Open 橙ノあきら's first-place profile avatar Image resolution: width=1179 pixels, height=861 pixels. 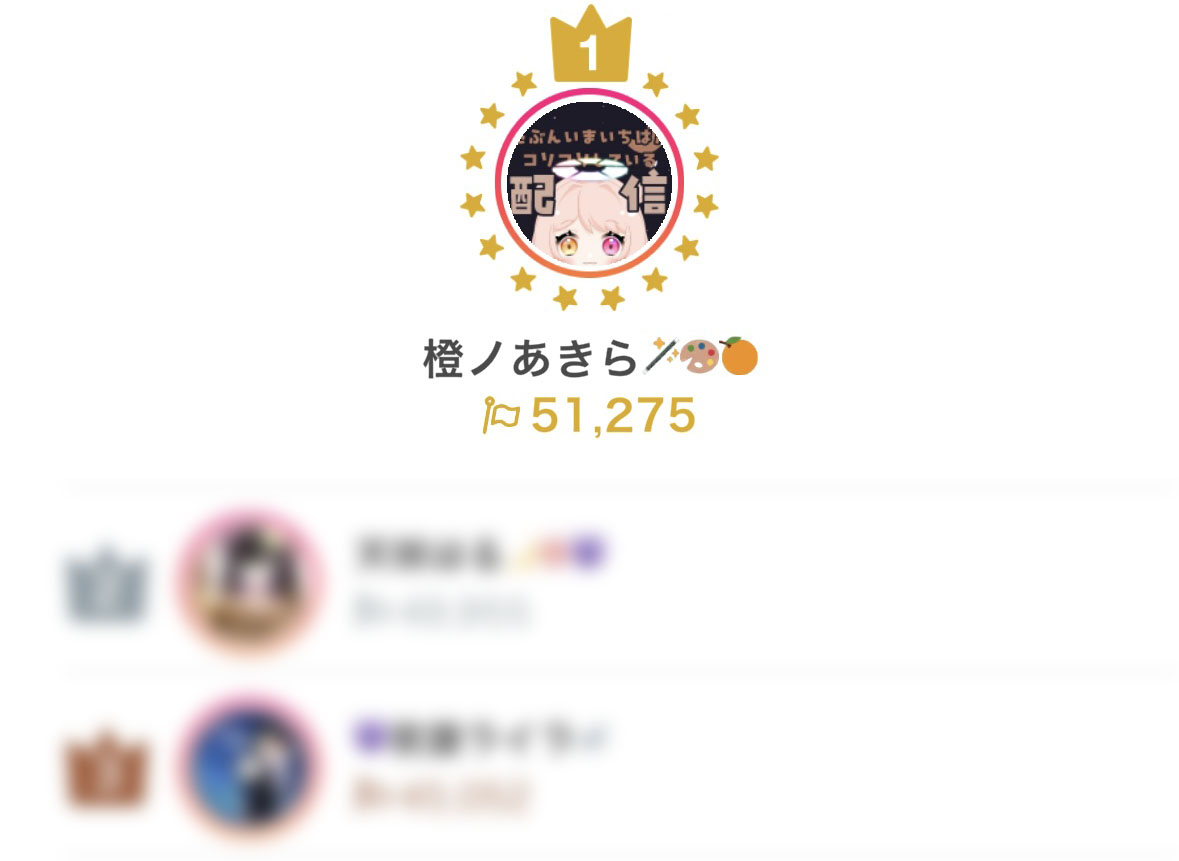point(589,187)
